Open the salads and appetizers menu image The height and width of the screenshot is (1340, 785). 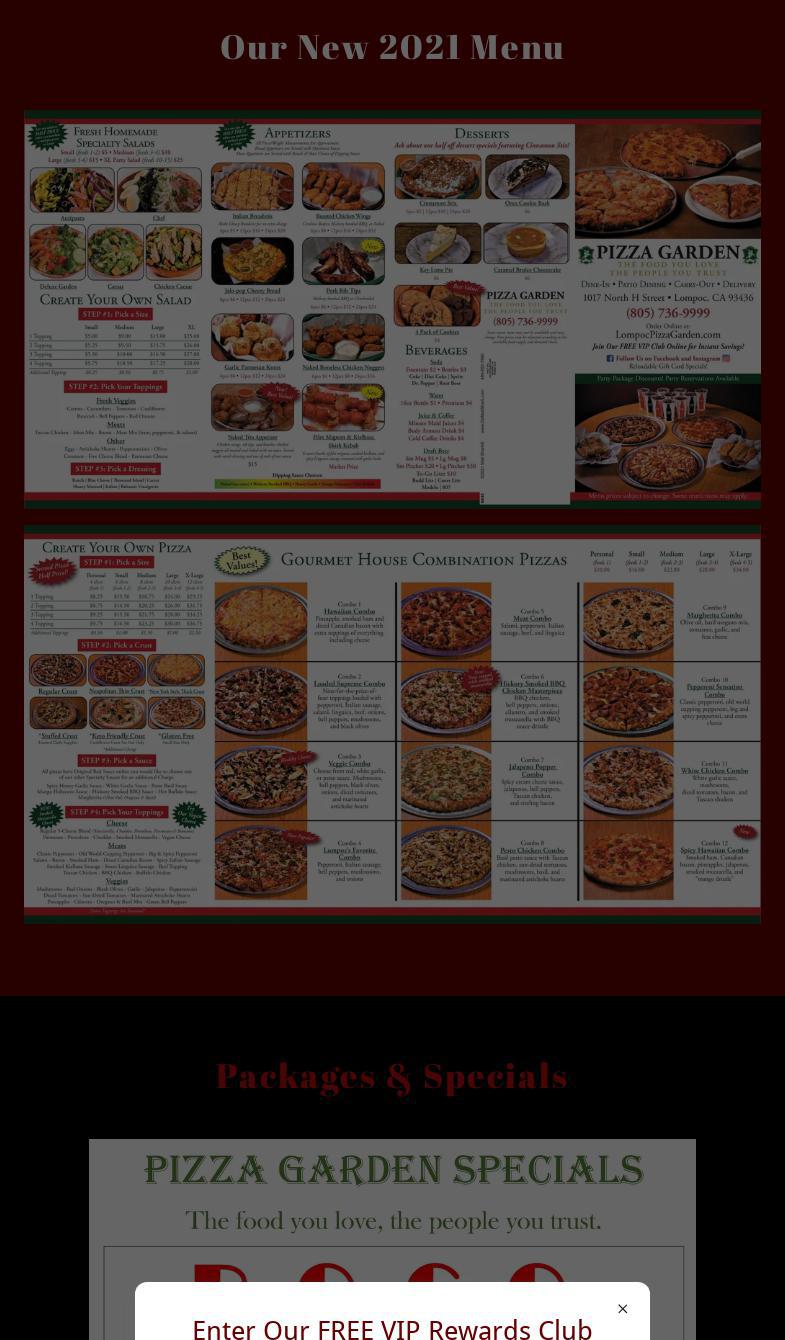(x=392, y=309)
